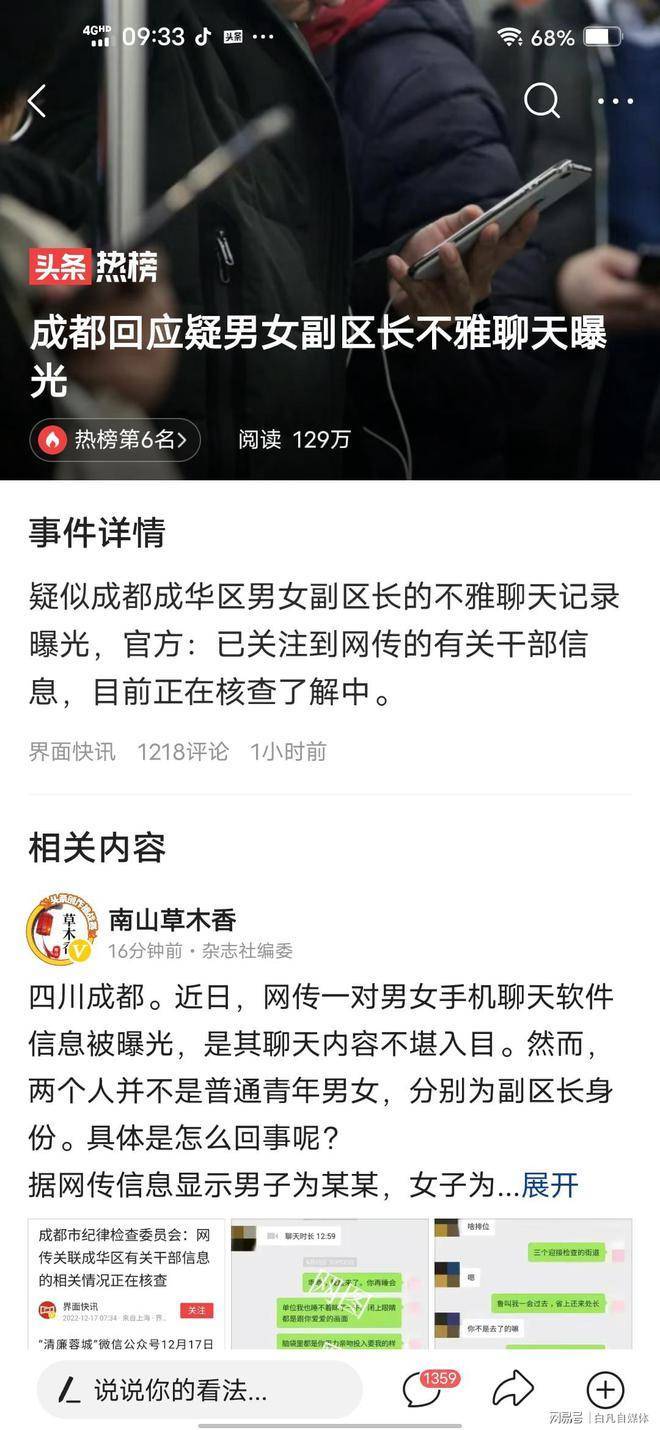Screen dimensions: 660x1430
Task: Share this hot topic
Action: pyautogui.click(x=513, y=1389)
